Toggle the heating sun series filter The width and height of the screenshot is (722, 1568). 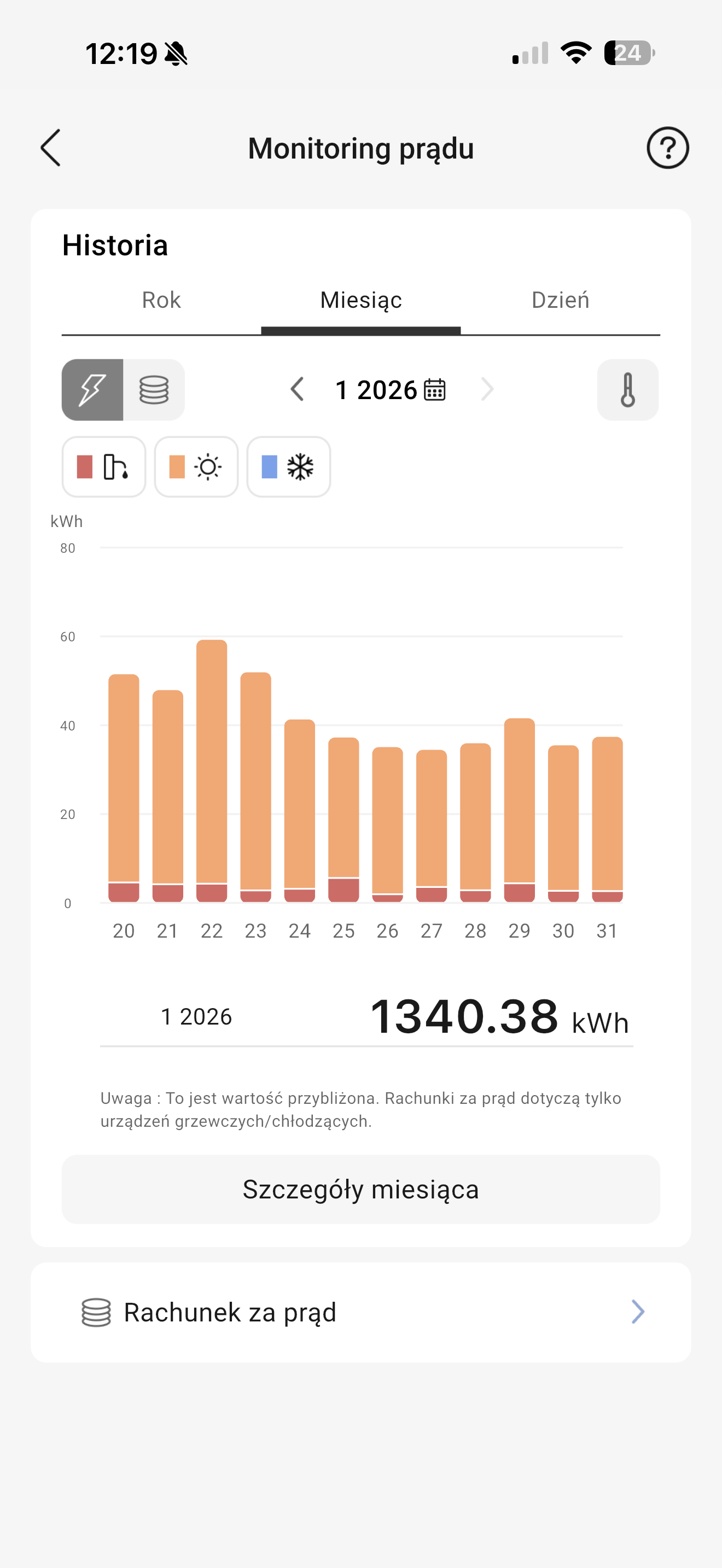coord(196,467)
